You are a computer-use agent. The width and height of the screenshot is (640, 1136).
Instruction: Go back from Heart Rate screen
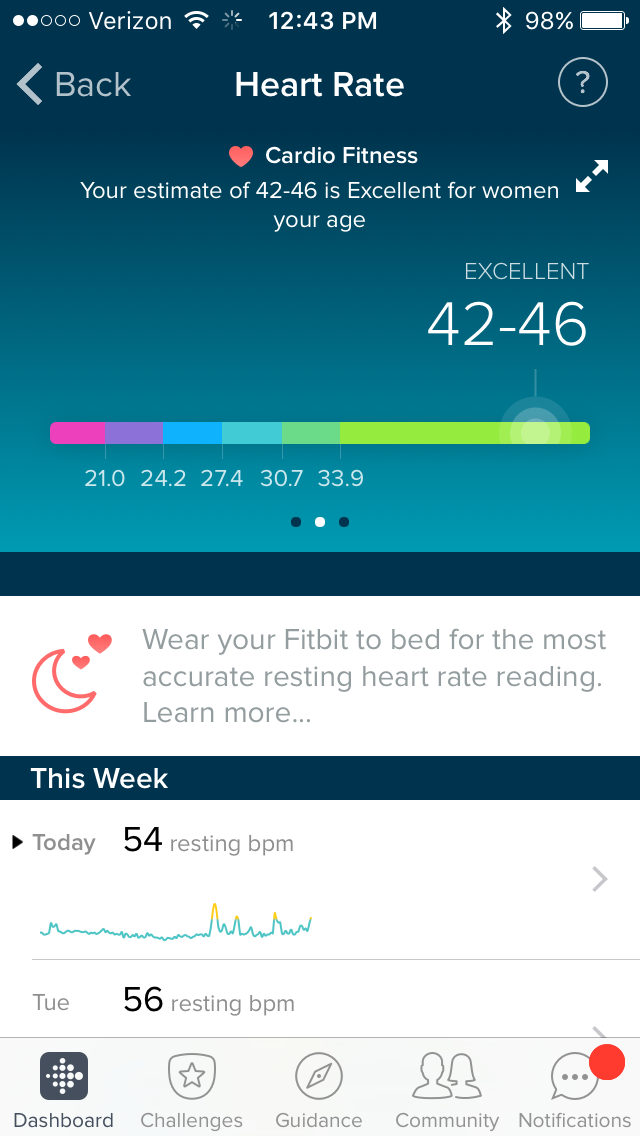[x=74, y=85]
